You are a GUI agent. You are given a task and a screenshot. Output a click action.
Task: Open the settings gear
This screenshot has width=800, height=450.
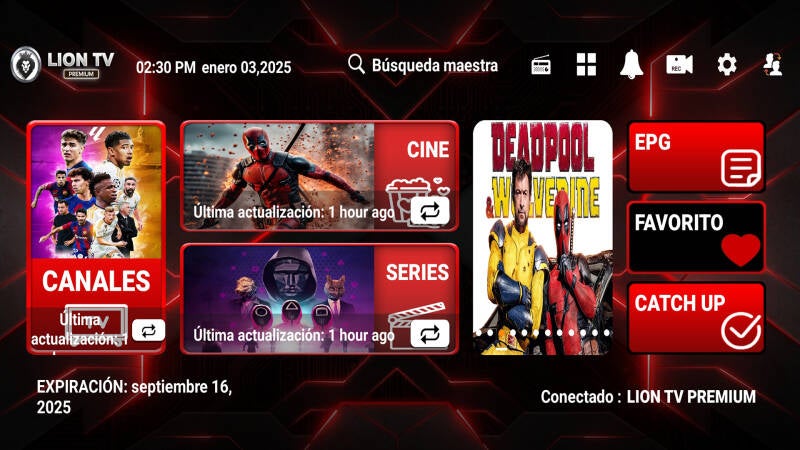[727, 65]
